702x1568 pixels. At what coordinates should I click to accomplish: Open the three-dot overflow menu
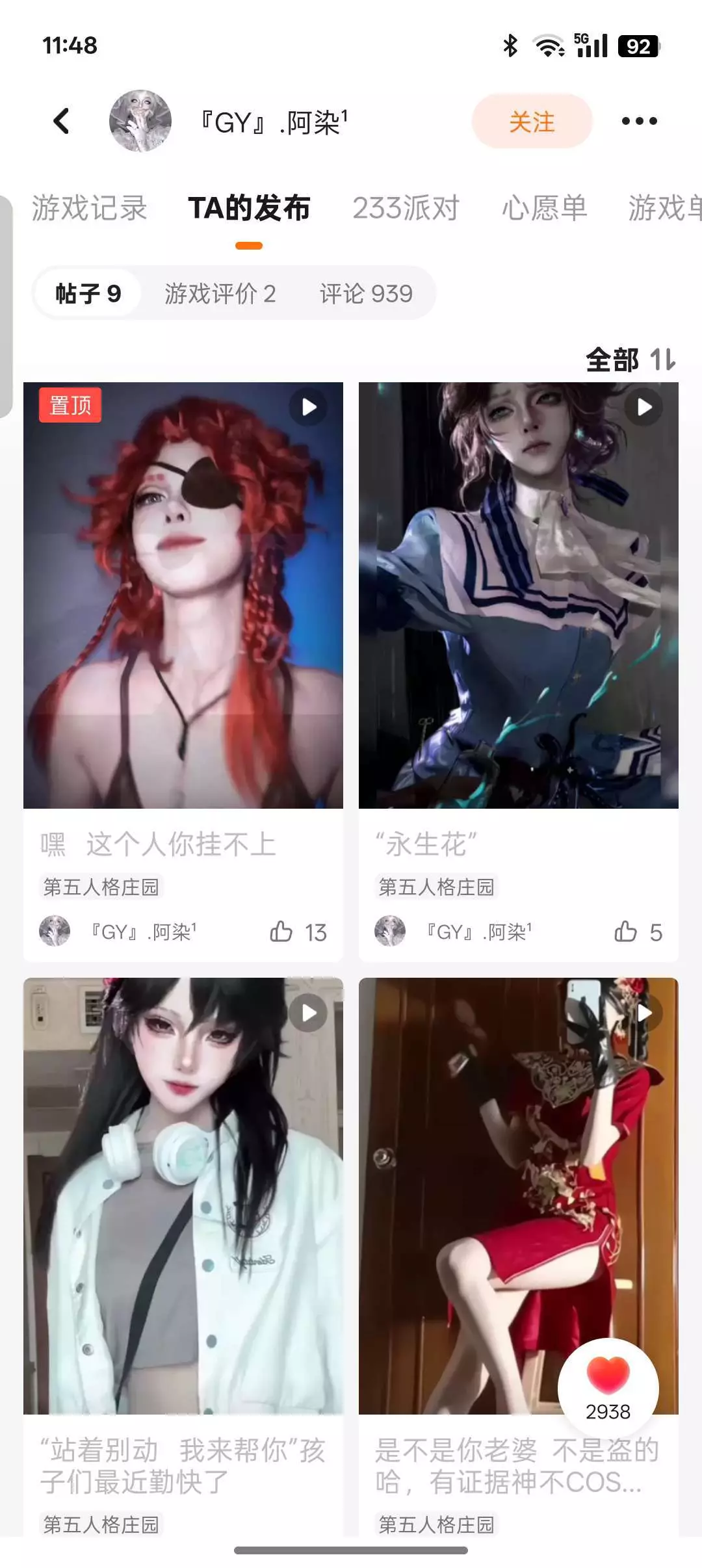(640, 121)
